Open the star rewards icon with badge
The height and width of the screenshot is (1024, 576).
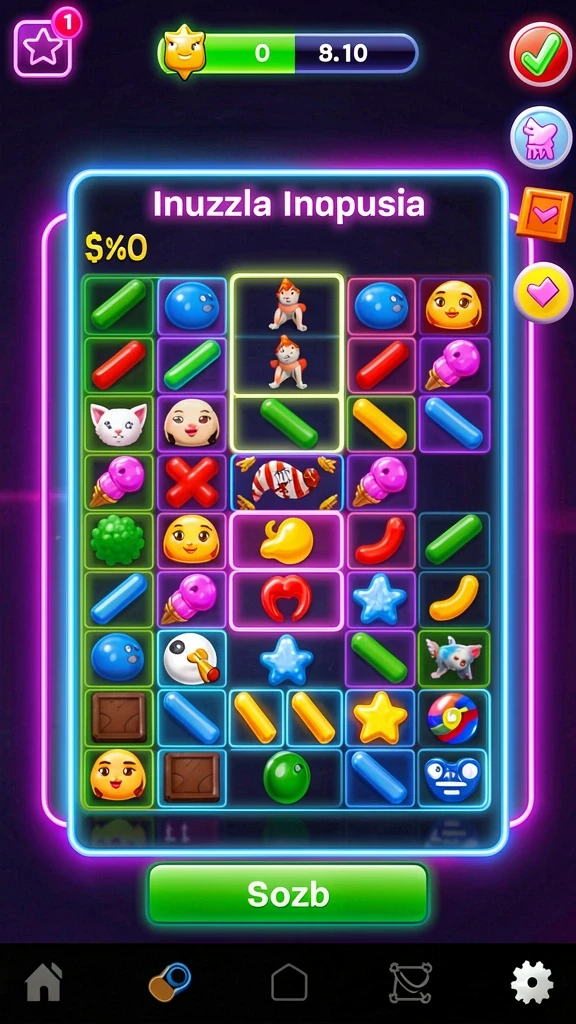pyautogui.click(x=43, y=47)
